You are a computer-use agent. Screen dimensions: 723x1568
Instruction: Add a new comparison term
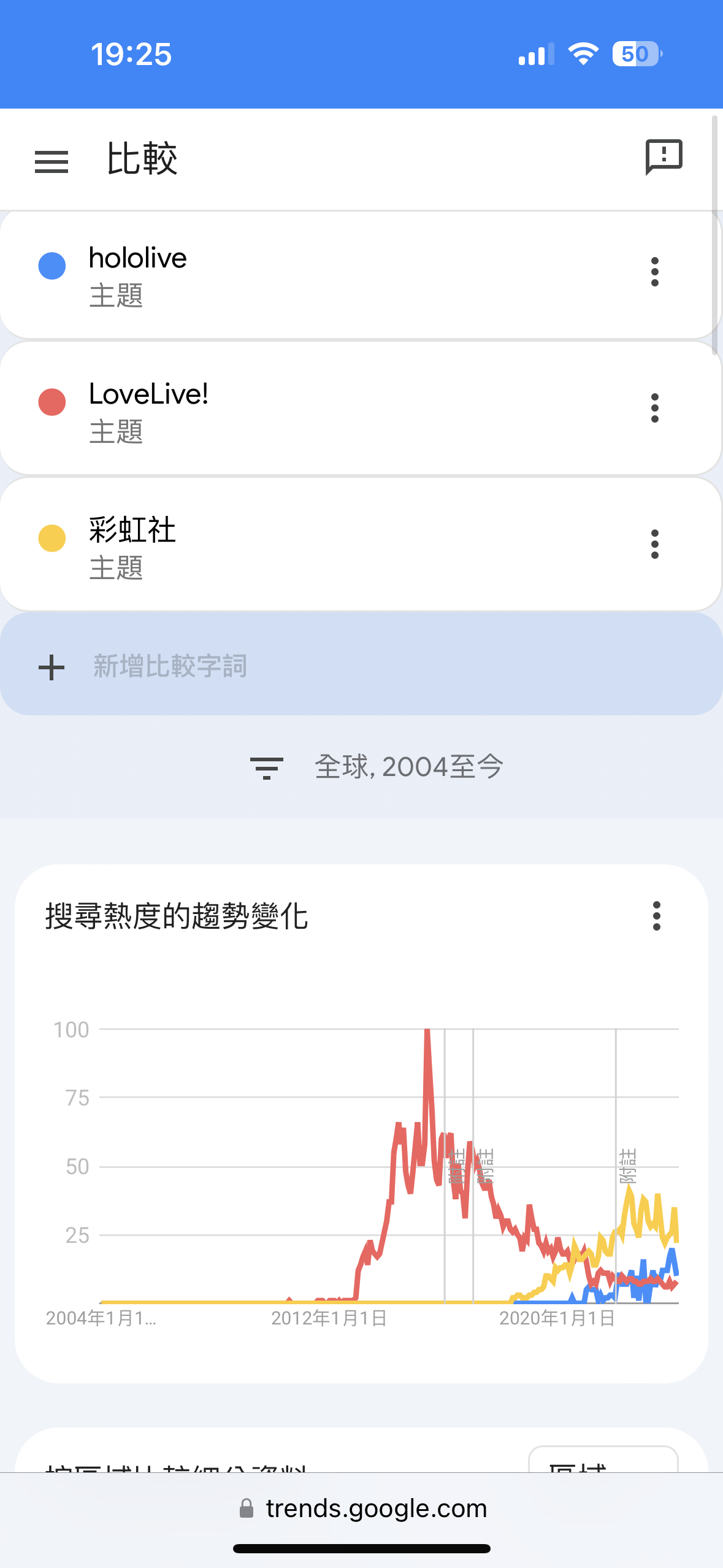point(361,665)
